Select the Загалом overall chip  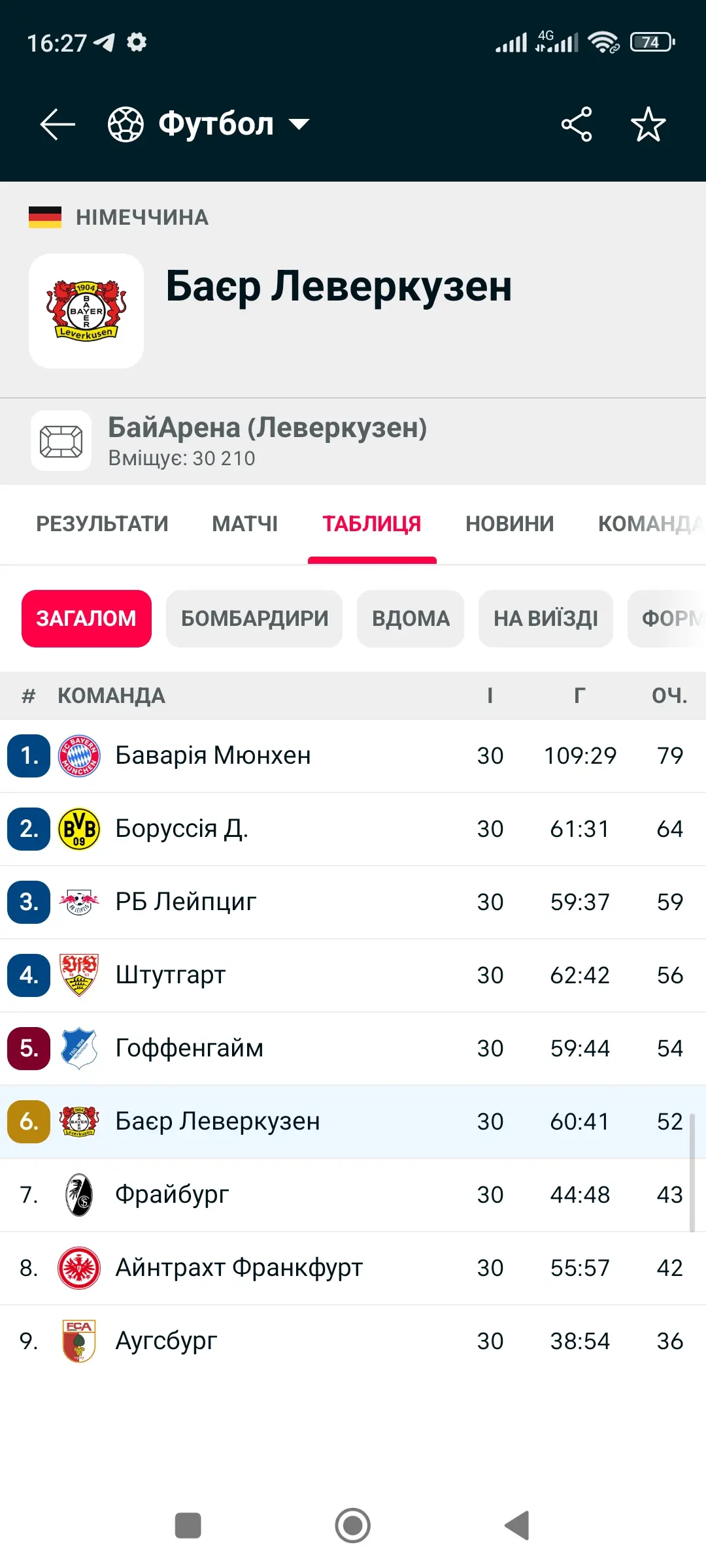pyautogui.click(x=86, y=618)
